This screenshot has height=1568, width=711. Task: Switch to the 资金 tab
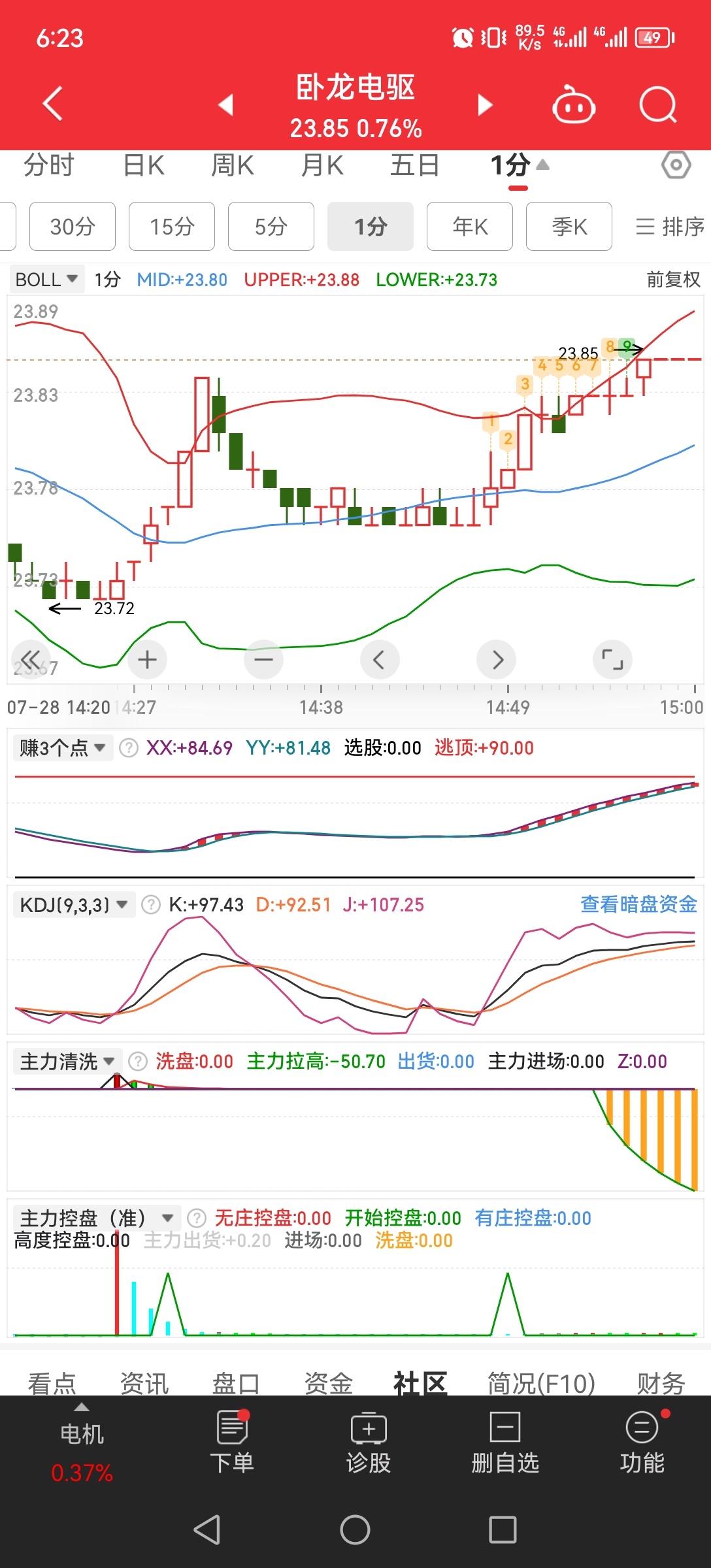click(x=328, y=1382)
